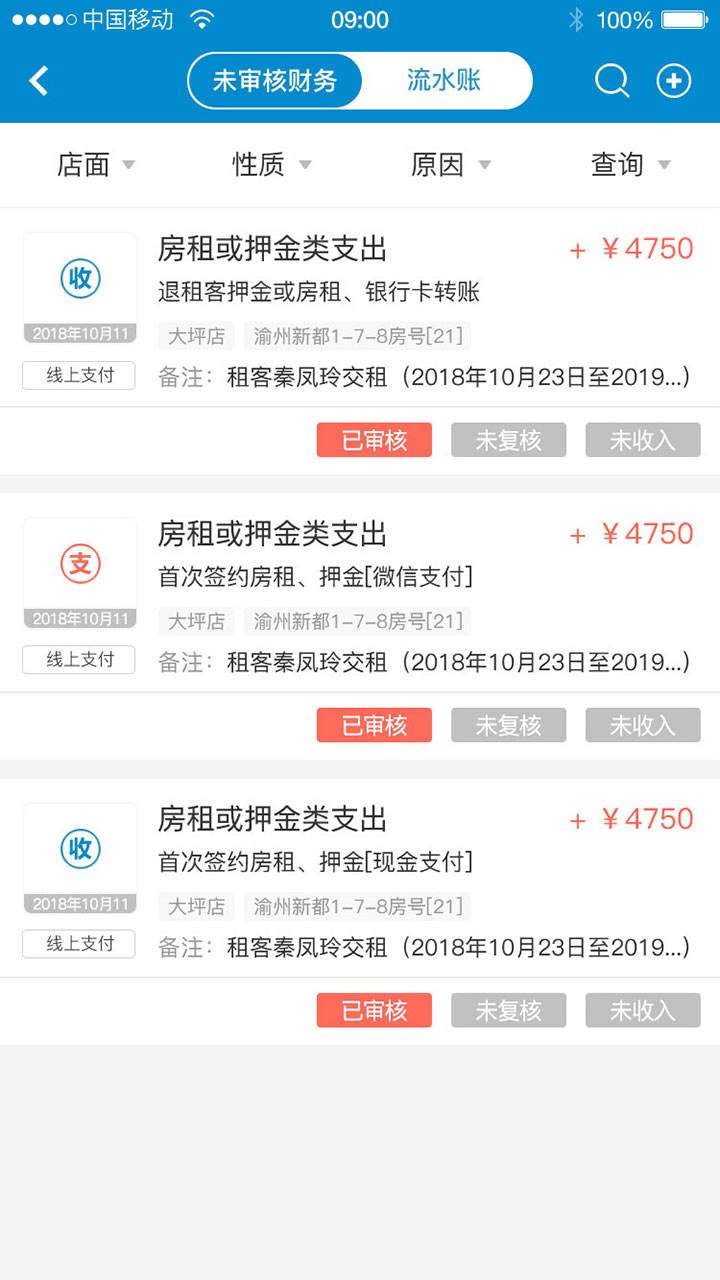Tap the back arrow in the header

coord(38,80)
